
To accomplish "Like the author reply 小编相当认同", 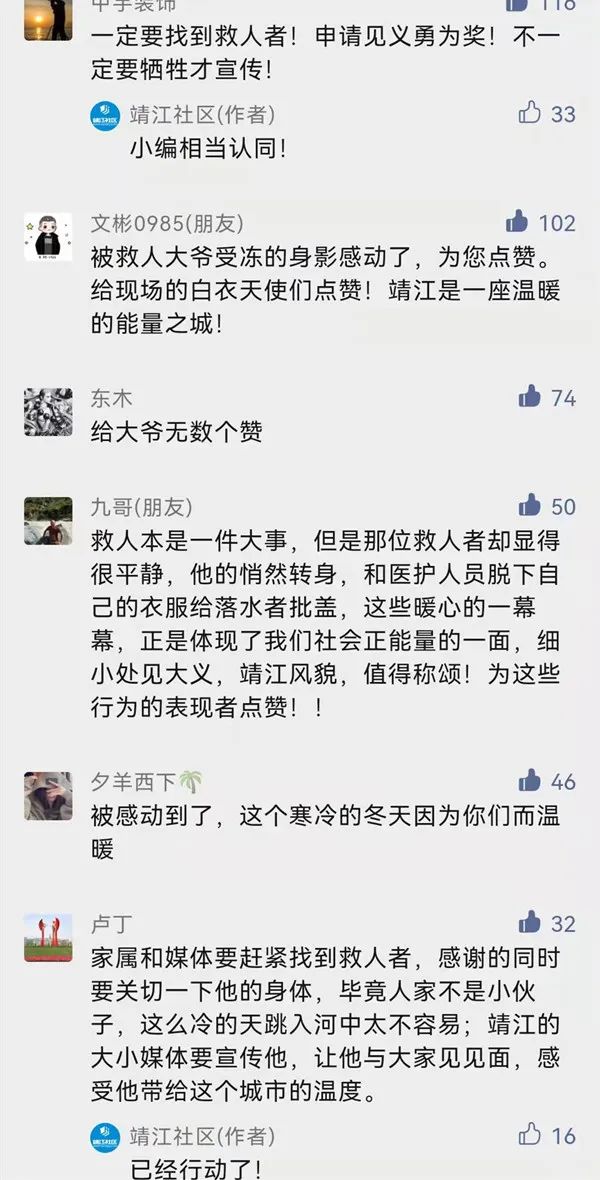I will [530, 113].
